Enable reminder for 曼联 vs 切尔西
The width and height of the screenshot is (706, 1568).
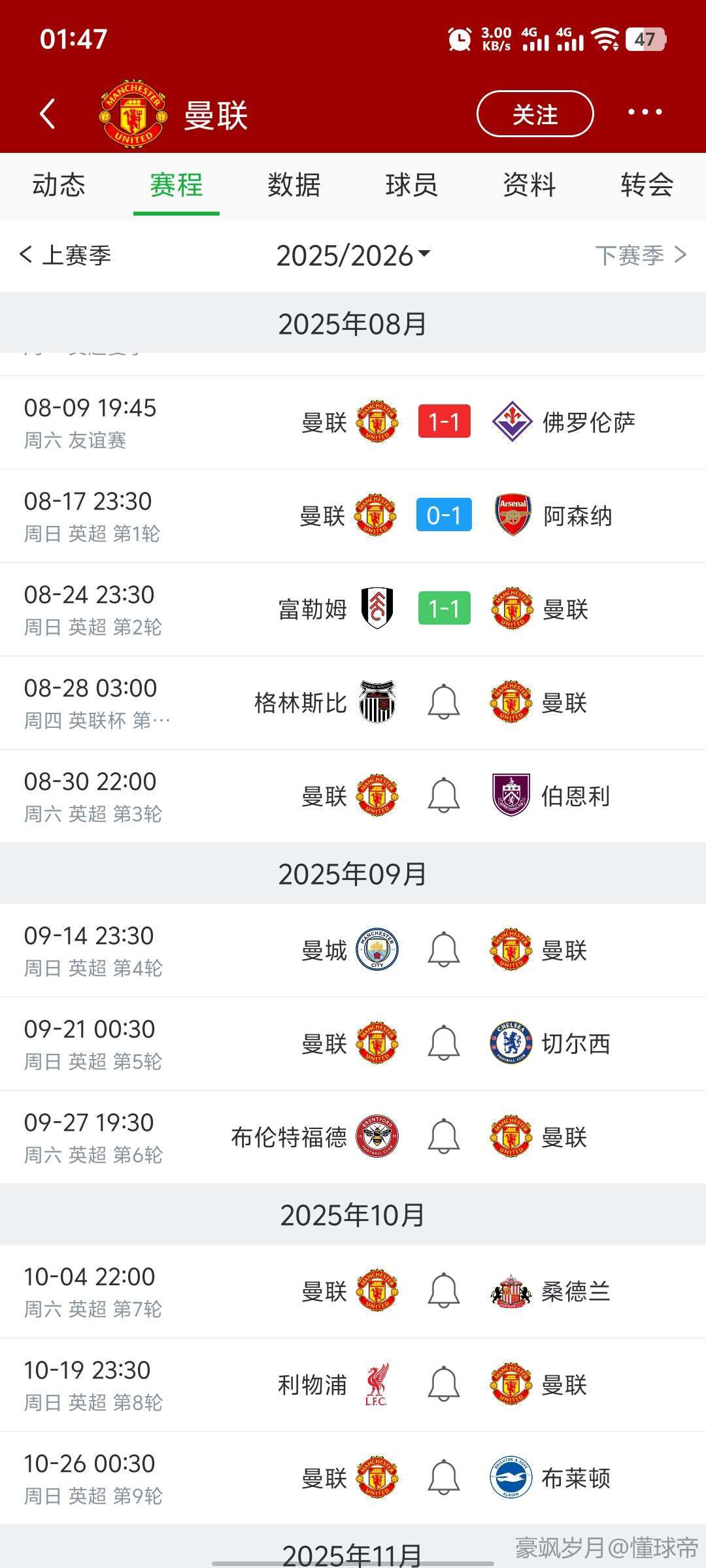(x=444, y=1043)
